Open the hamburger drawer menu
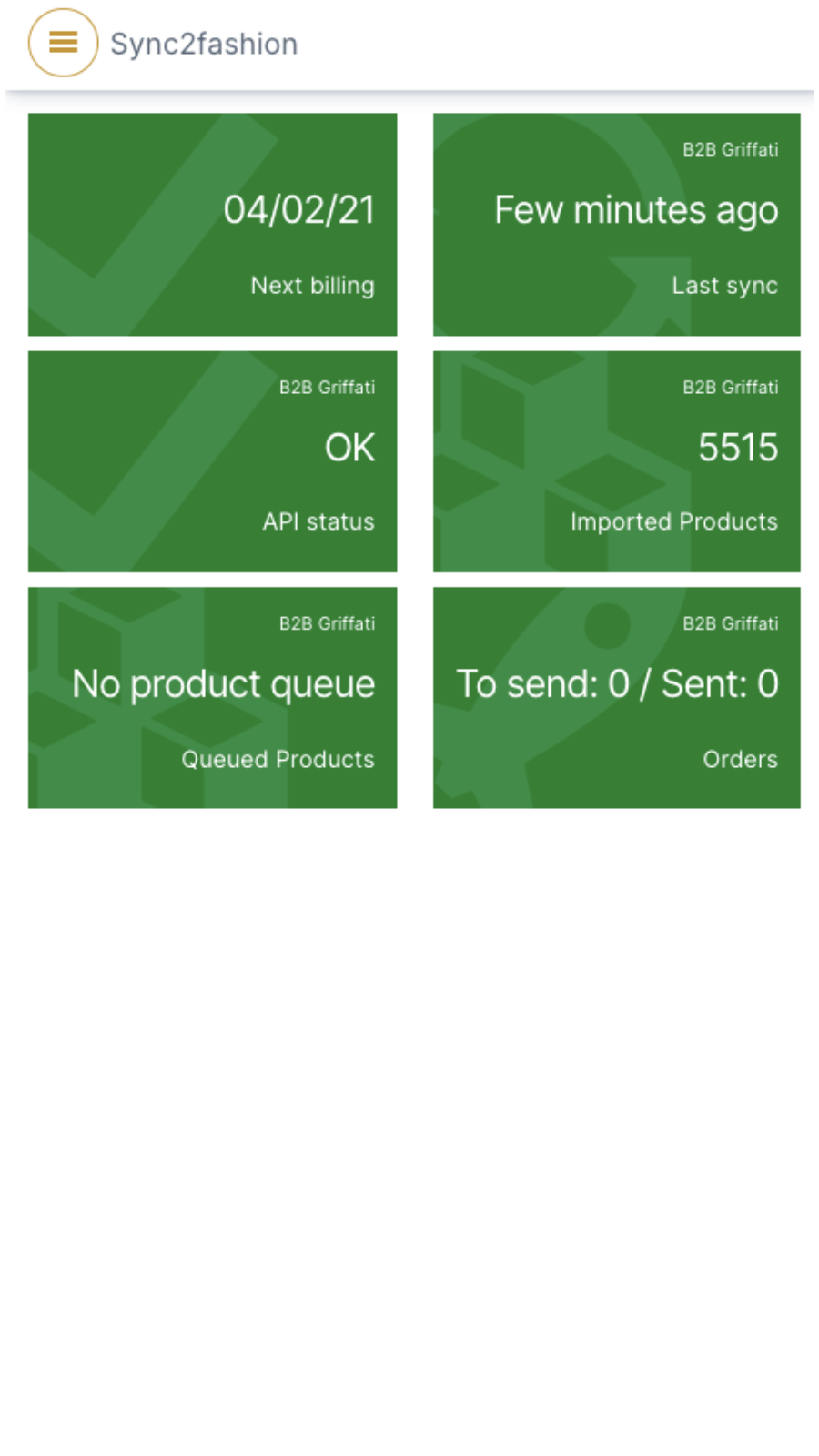819x1456 pixels. coord(63,43)
